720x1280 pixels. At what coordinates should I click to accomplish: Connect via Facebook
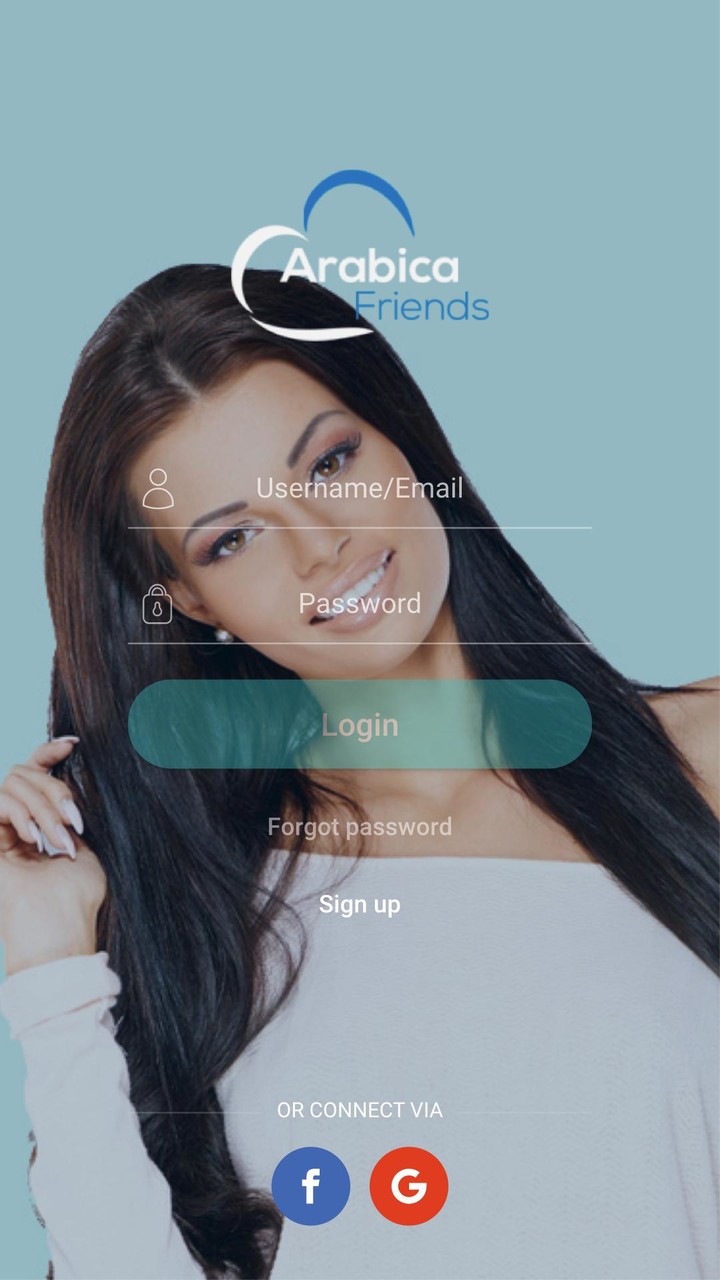(311, 1186)
